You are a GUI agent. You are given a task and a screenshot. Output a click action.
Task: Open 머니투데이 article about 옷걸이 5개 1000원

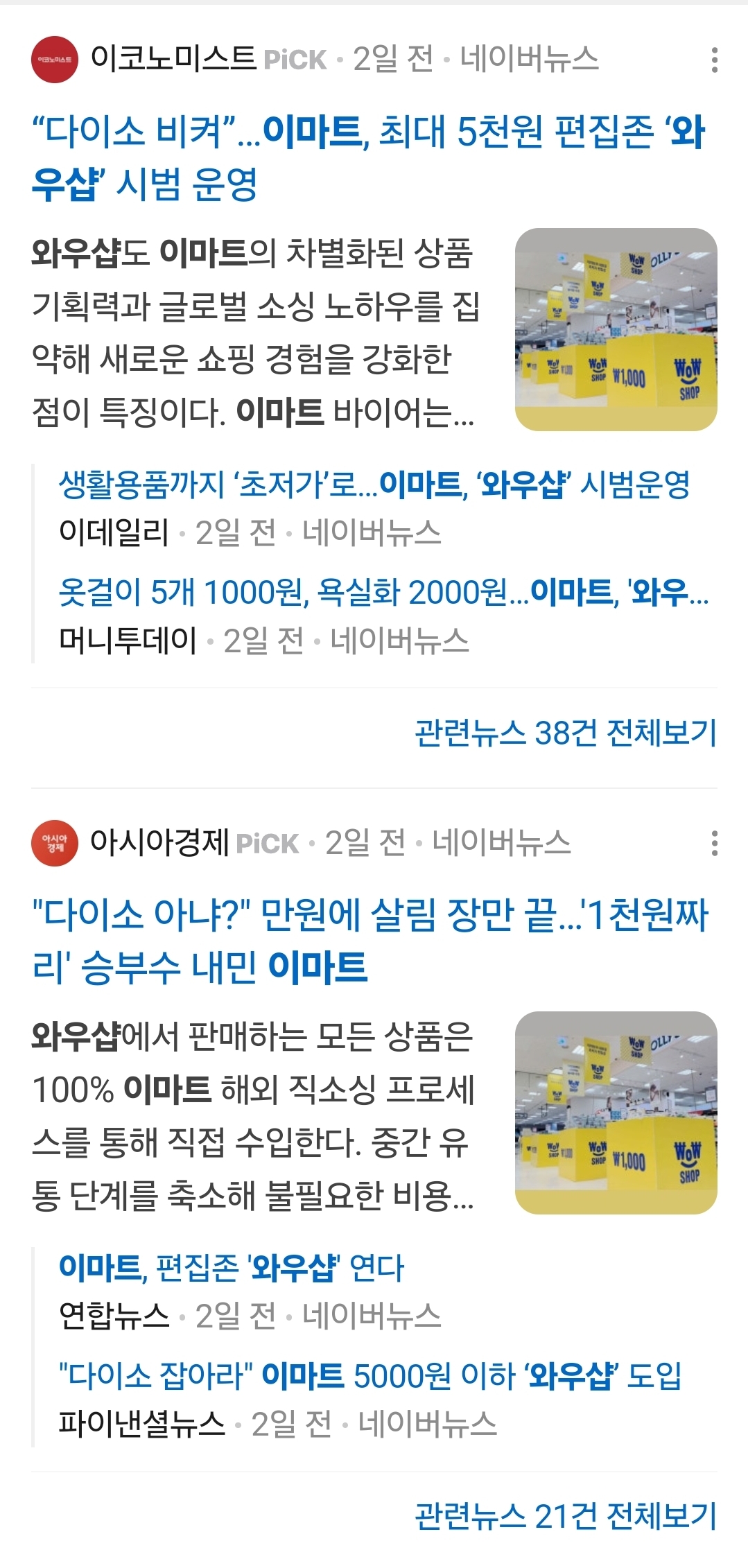[x=383, y=593]
